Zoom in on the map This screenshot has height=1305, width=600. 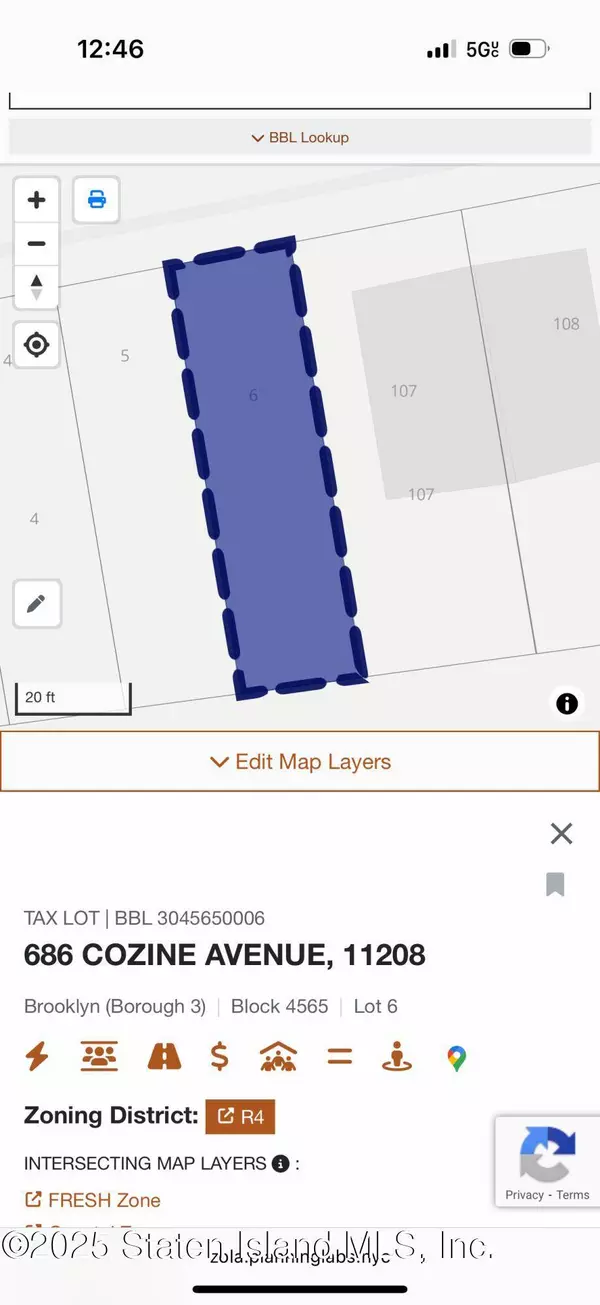tap(37, 200)
